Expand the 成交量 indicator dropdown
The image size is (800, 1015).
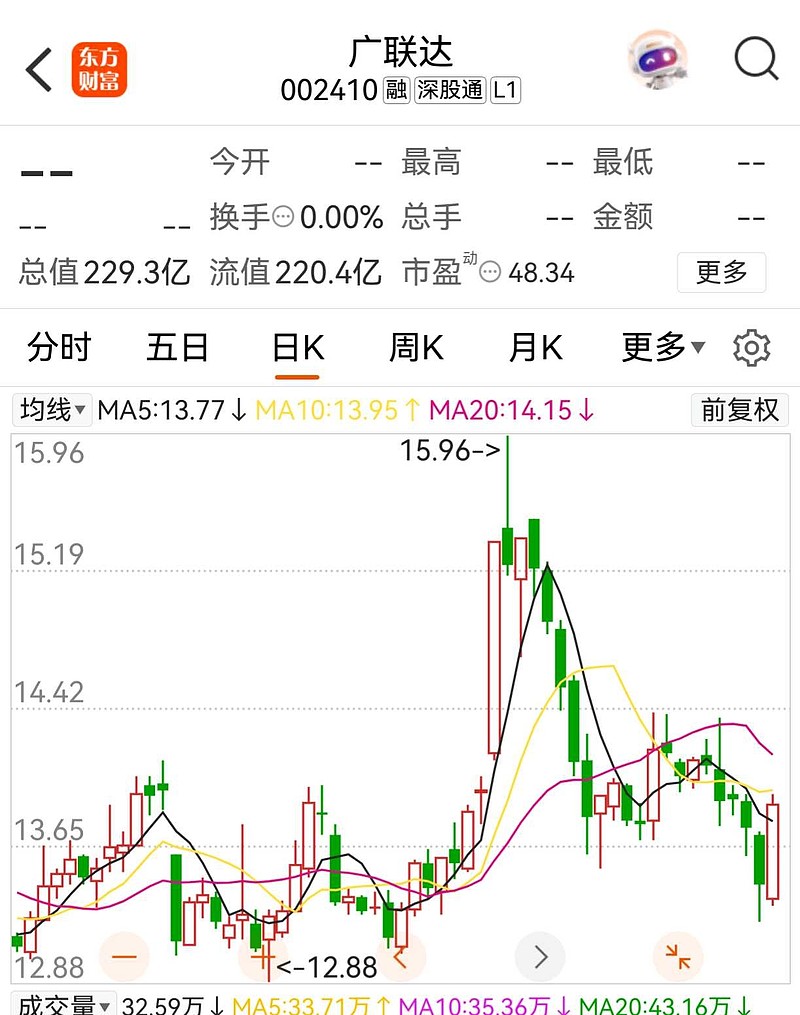(x=64, y=1004)
